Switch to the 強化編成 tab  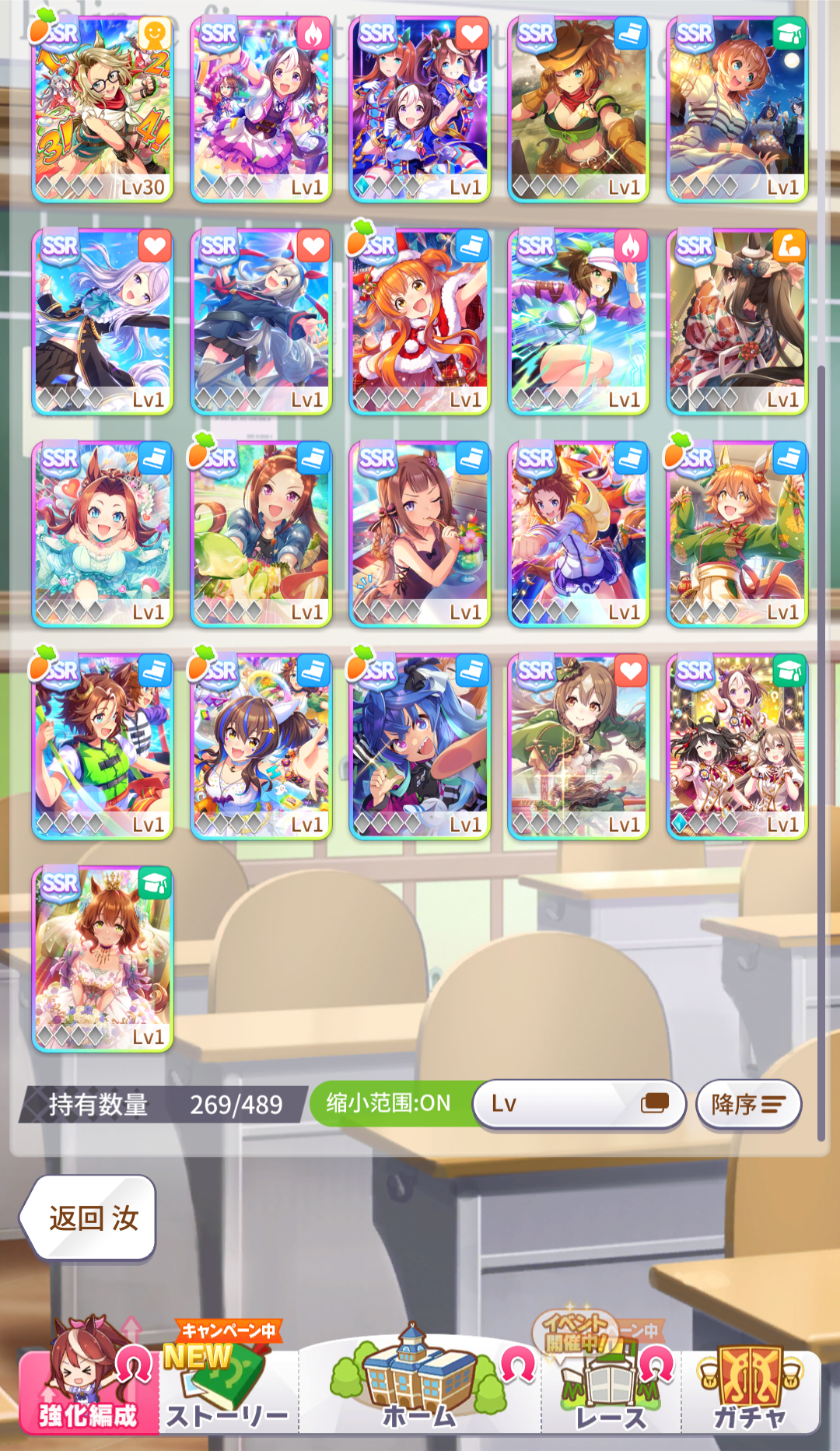point(88,1393)
